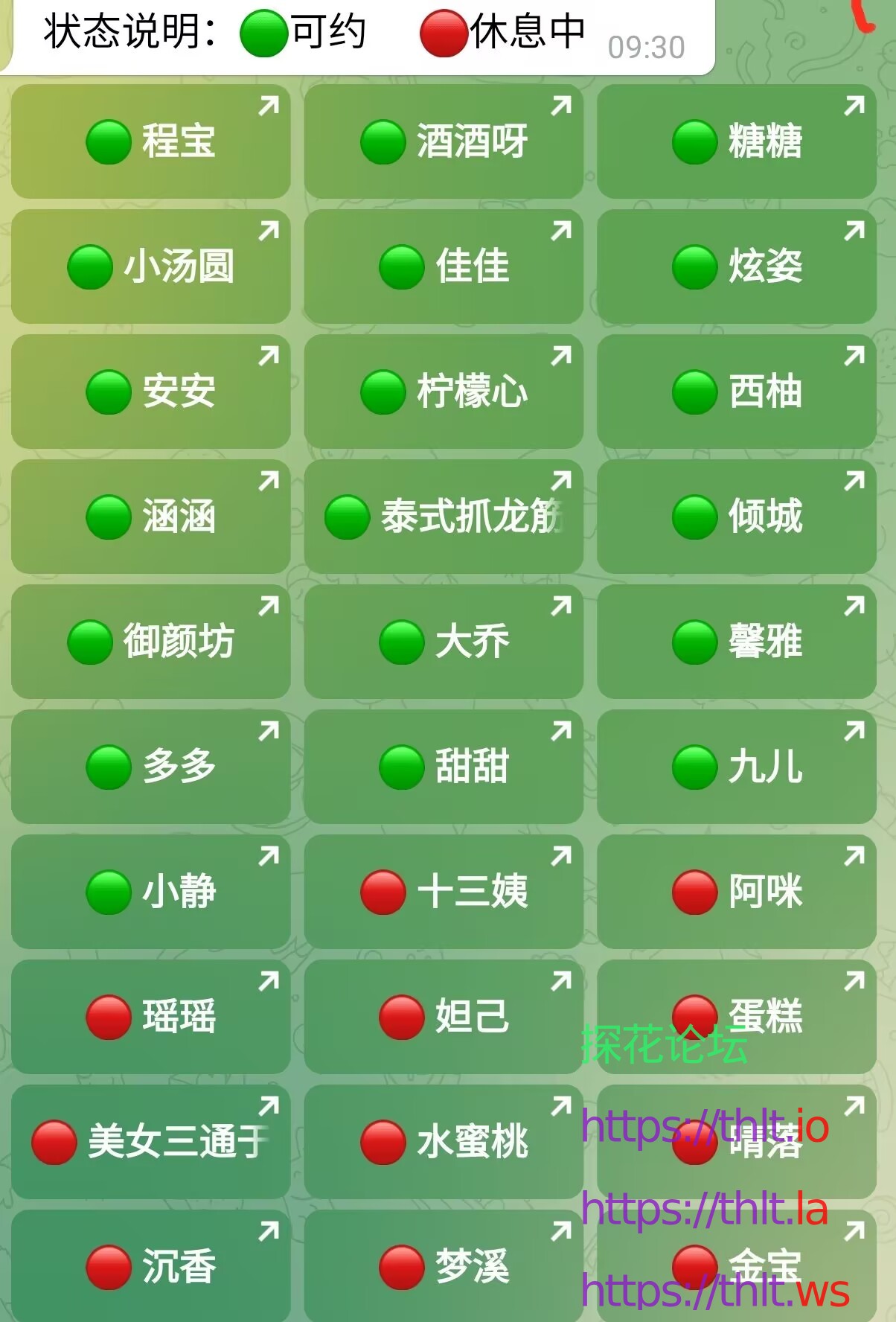Select the 多多 card

click(x=150, y=766)
